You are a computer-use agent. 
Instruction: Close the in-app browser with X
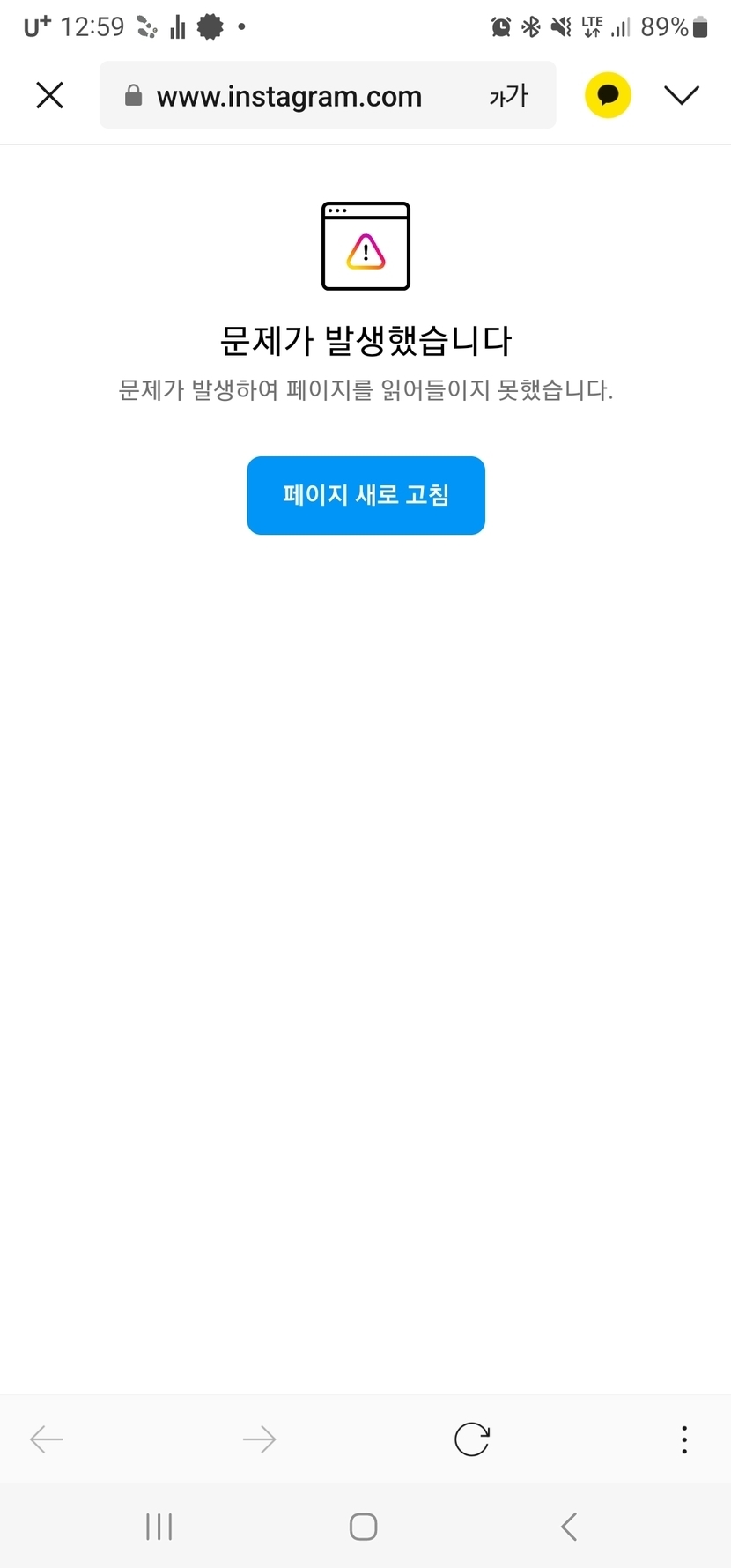[50, 95]
